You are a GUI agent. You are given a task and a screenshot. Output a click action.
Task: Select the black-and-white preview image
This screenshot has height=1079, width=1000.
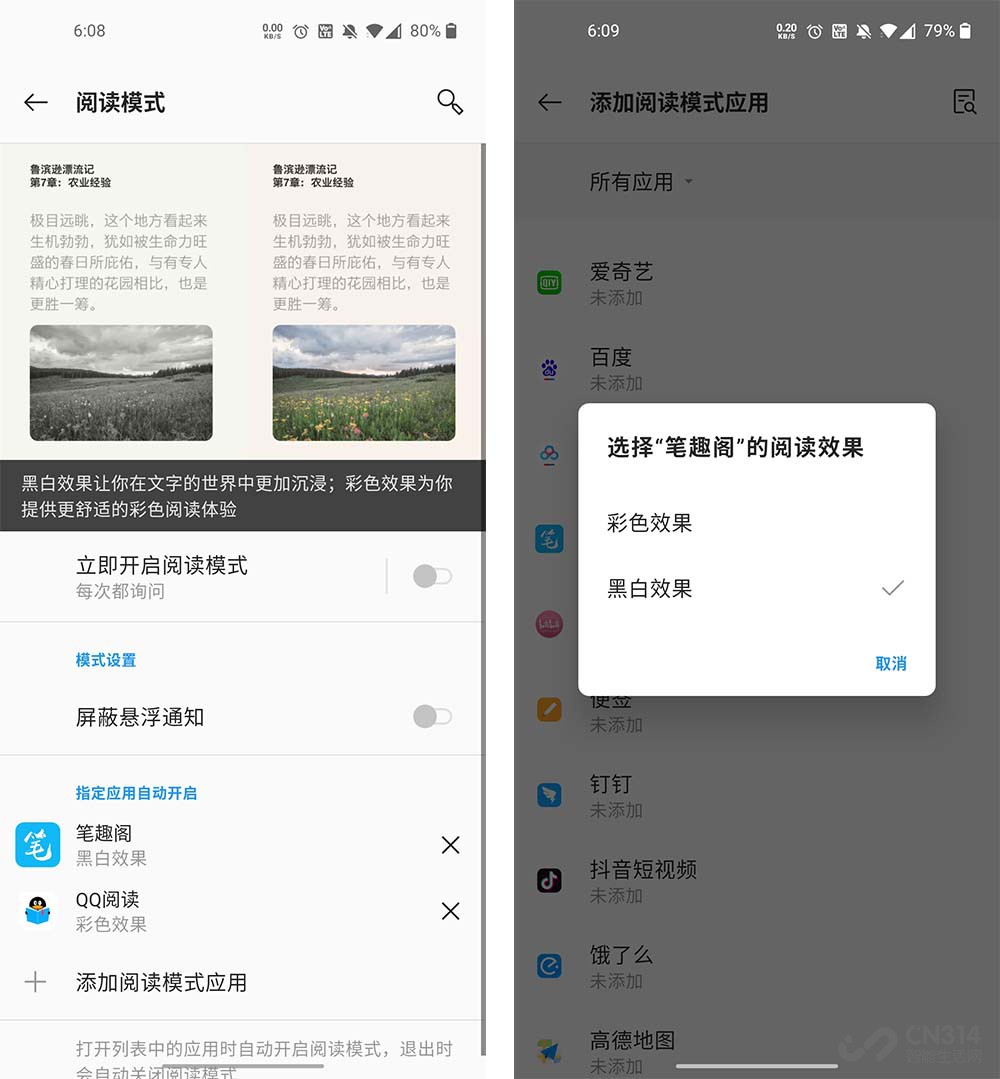tap(121, 382)
